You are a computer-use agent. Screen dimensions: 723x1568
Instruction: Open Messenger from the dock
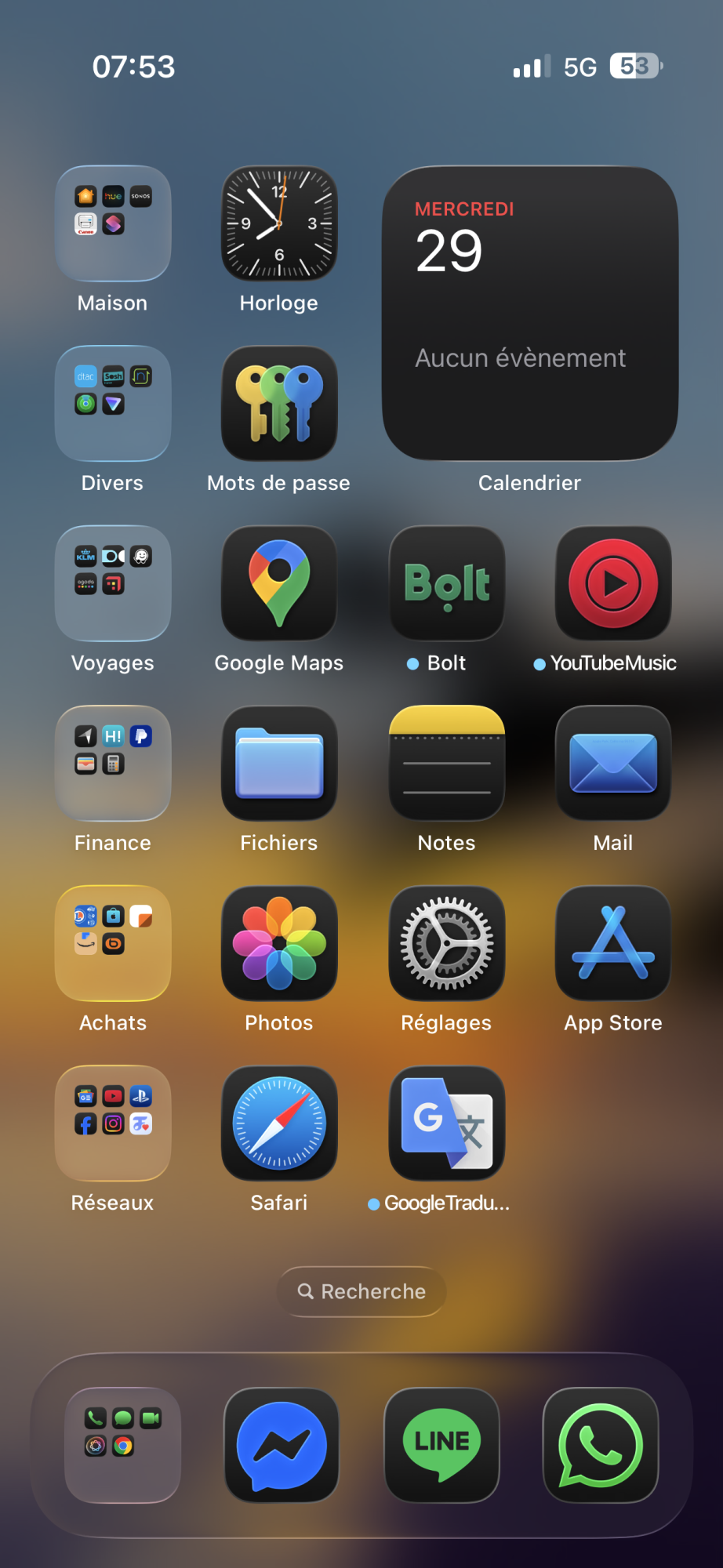(282, 1445)
